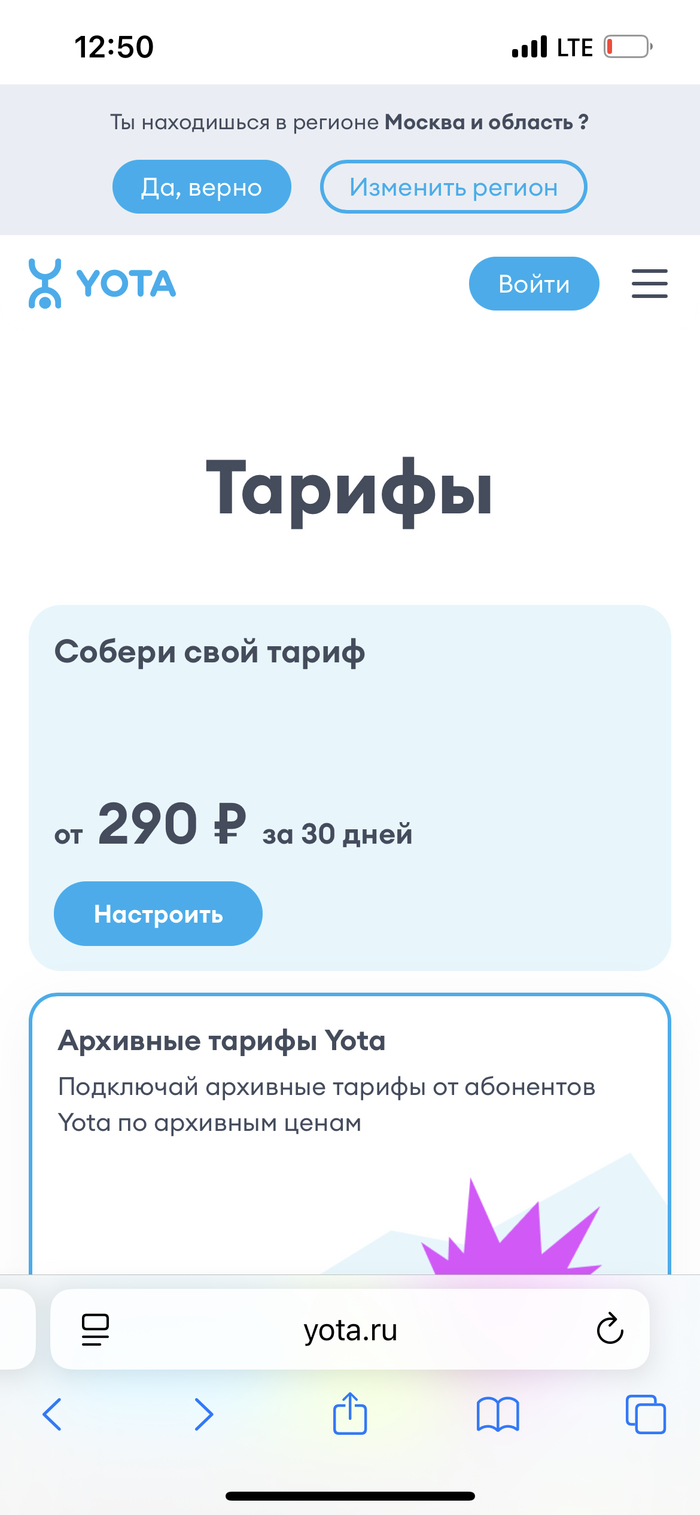Share this page

point(350,1414)
